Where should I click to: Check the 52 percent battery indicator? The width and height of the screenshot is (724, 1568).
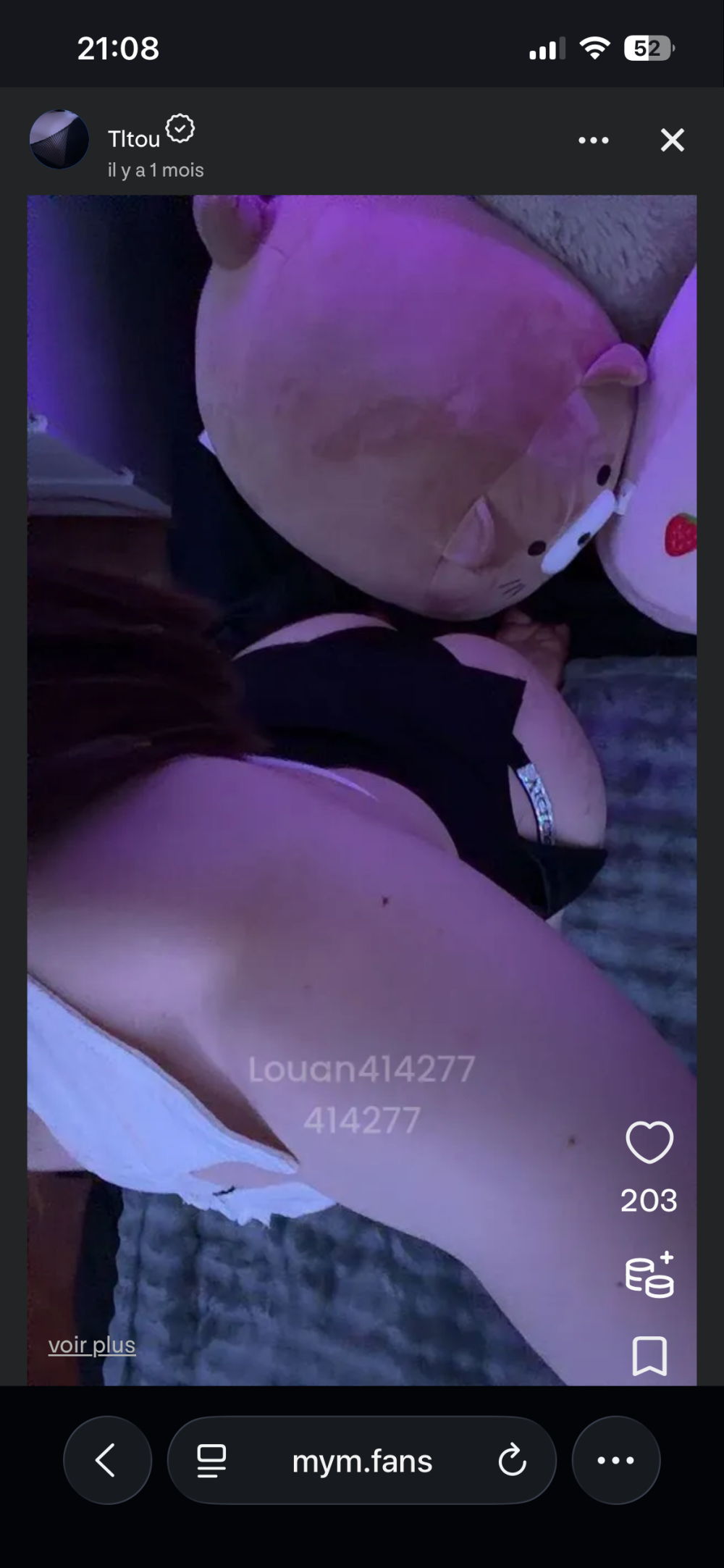645,48
